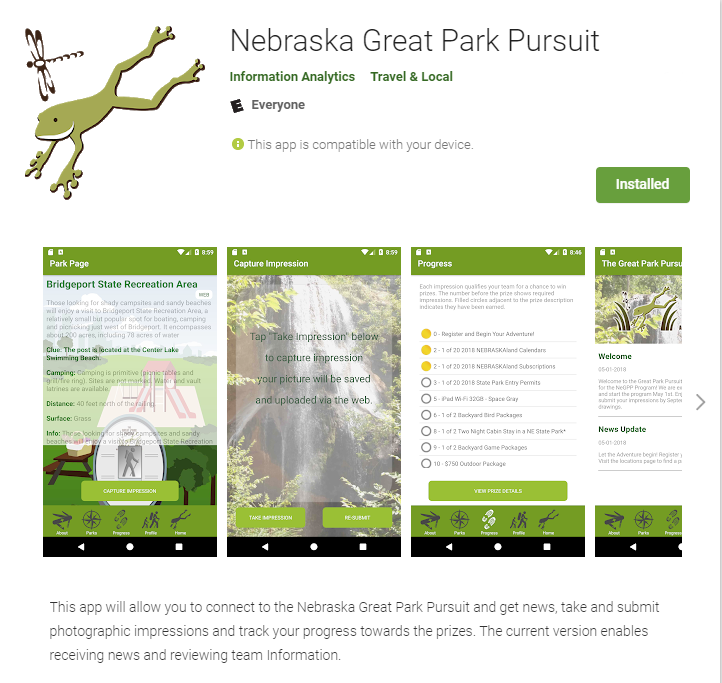
Task: Show next screenshots with the right arrow
Action: point(700,402)
